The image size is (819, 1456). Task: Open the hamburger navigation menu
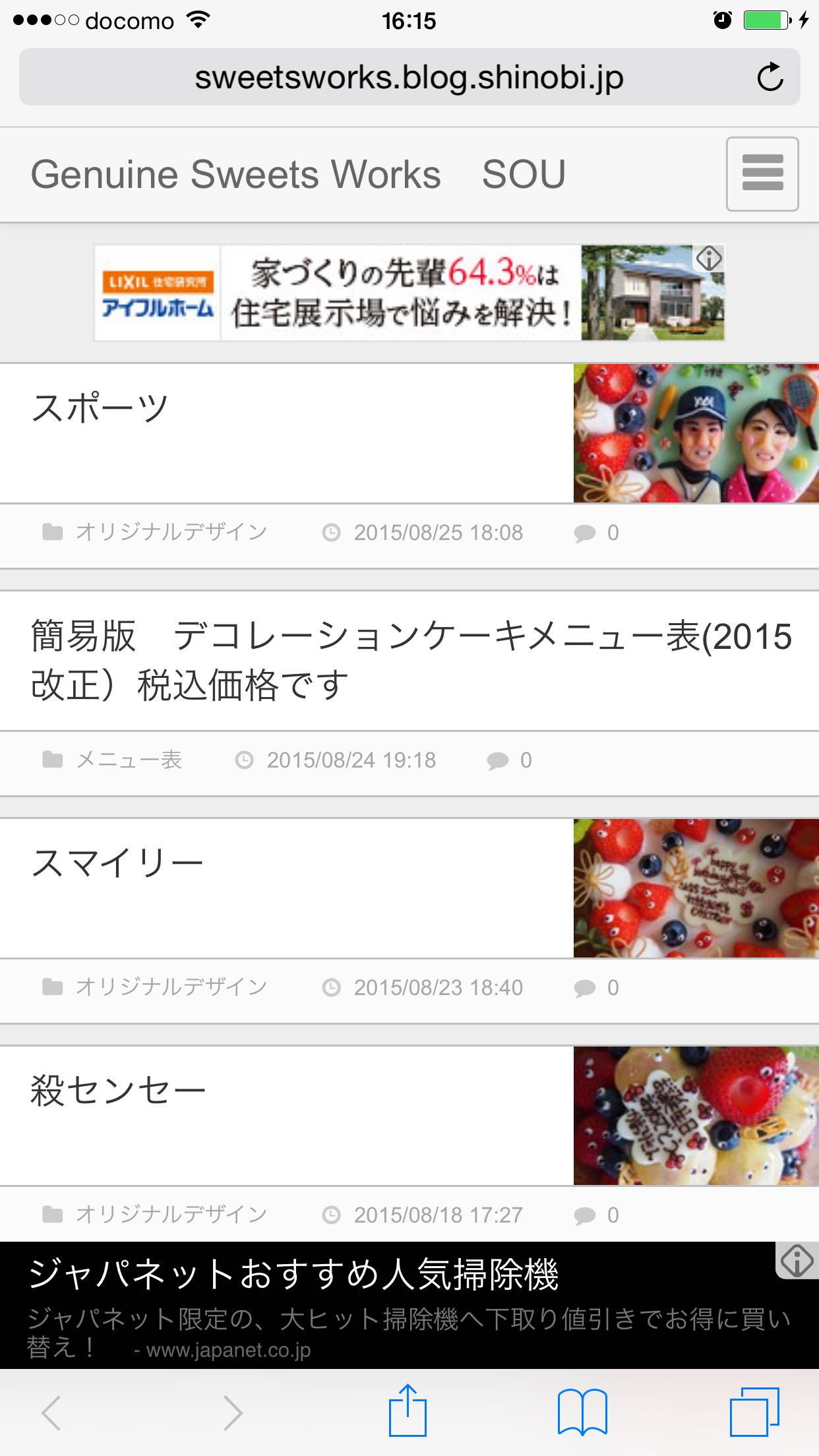[762, 174]
